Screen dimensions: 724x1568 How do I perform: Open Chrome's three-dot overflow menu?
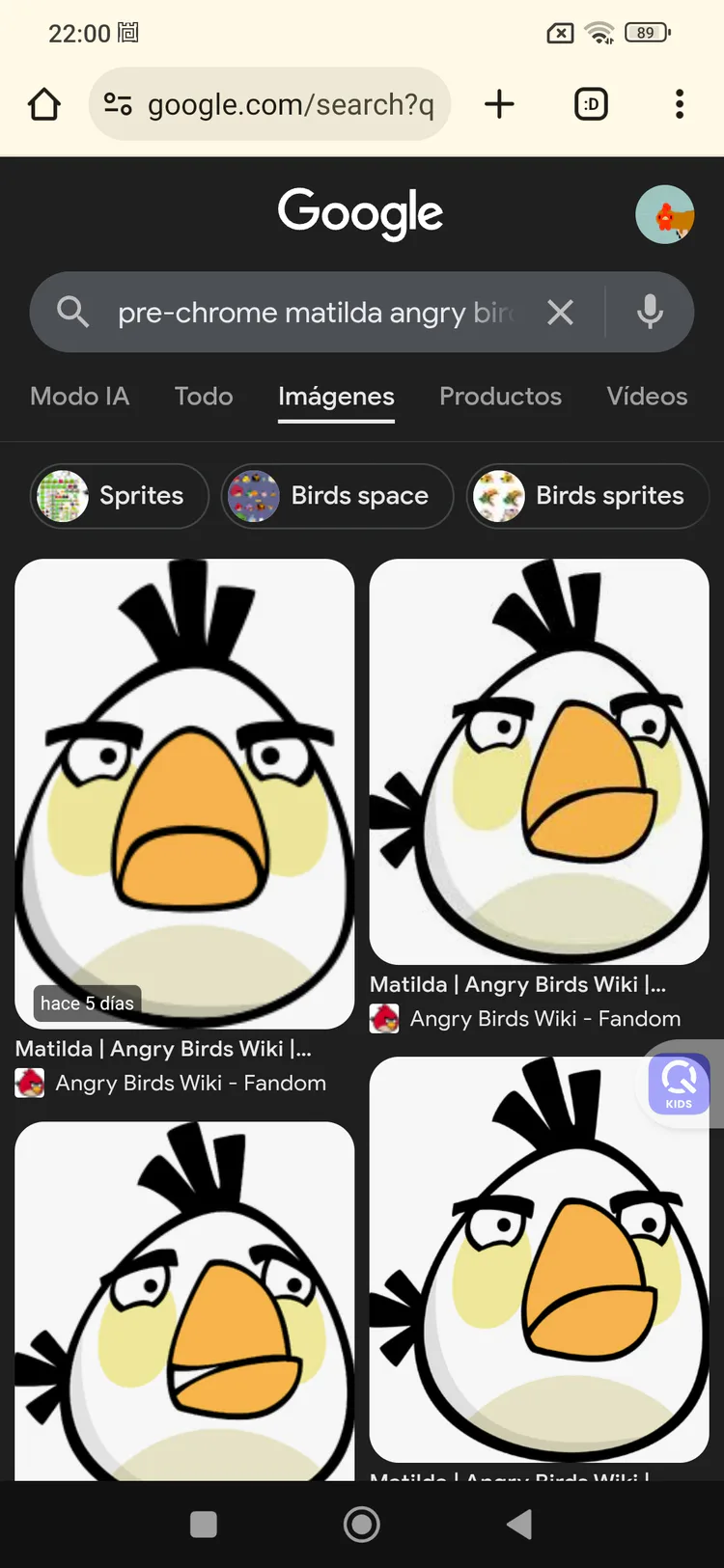click(x=680, y=104)
